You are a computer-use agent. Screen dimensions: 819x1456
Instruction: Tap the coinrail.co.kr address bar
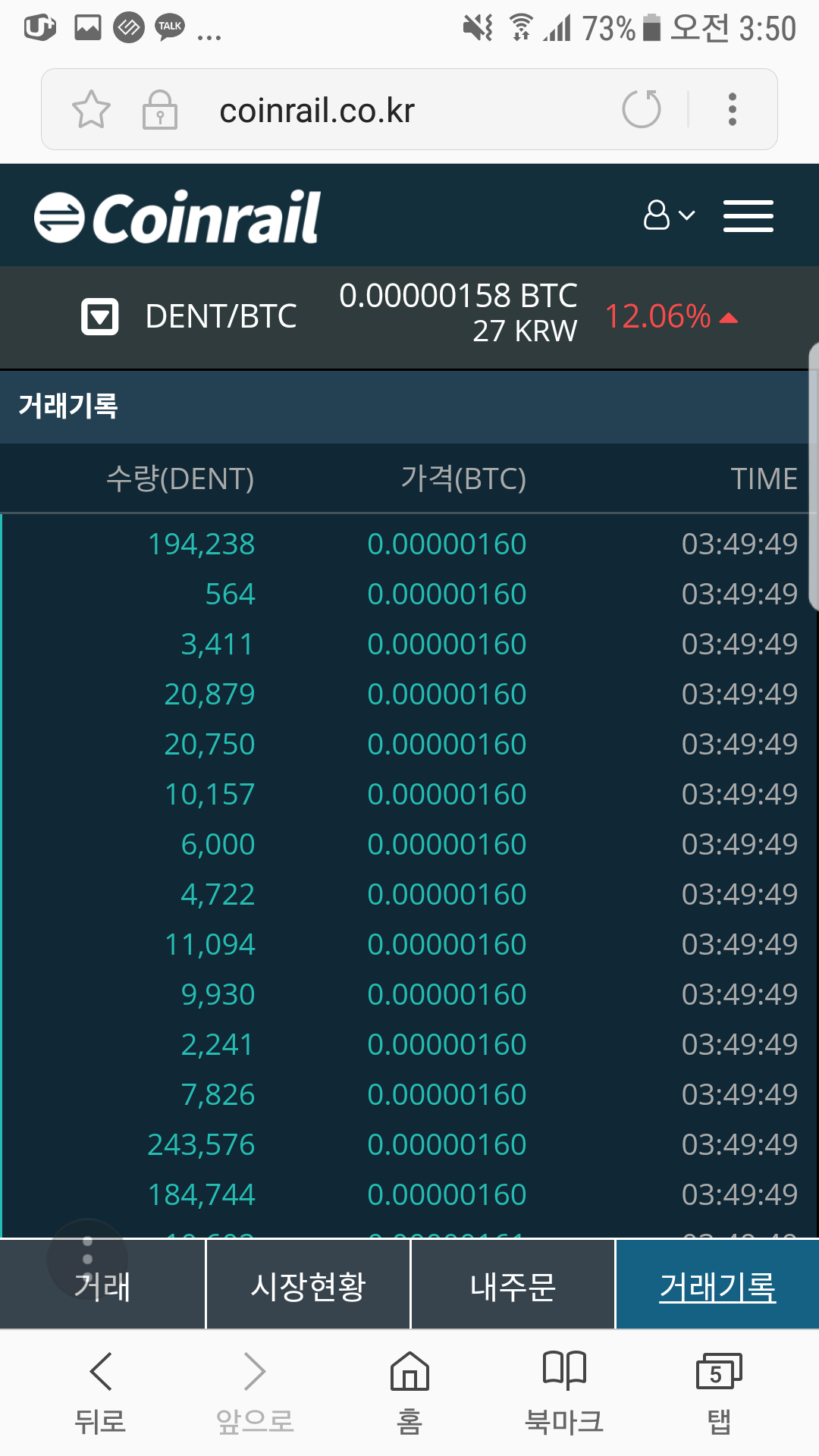click(317, 108)
